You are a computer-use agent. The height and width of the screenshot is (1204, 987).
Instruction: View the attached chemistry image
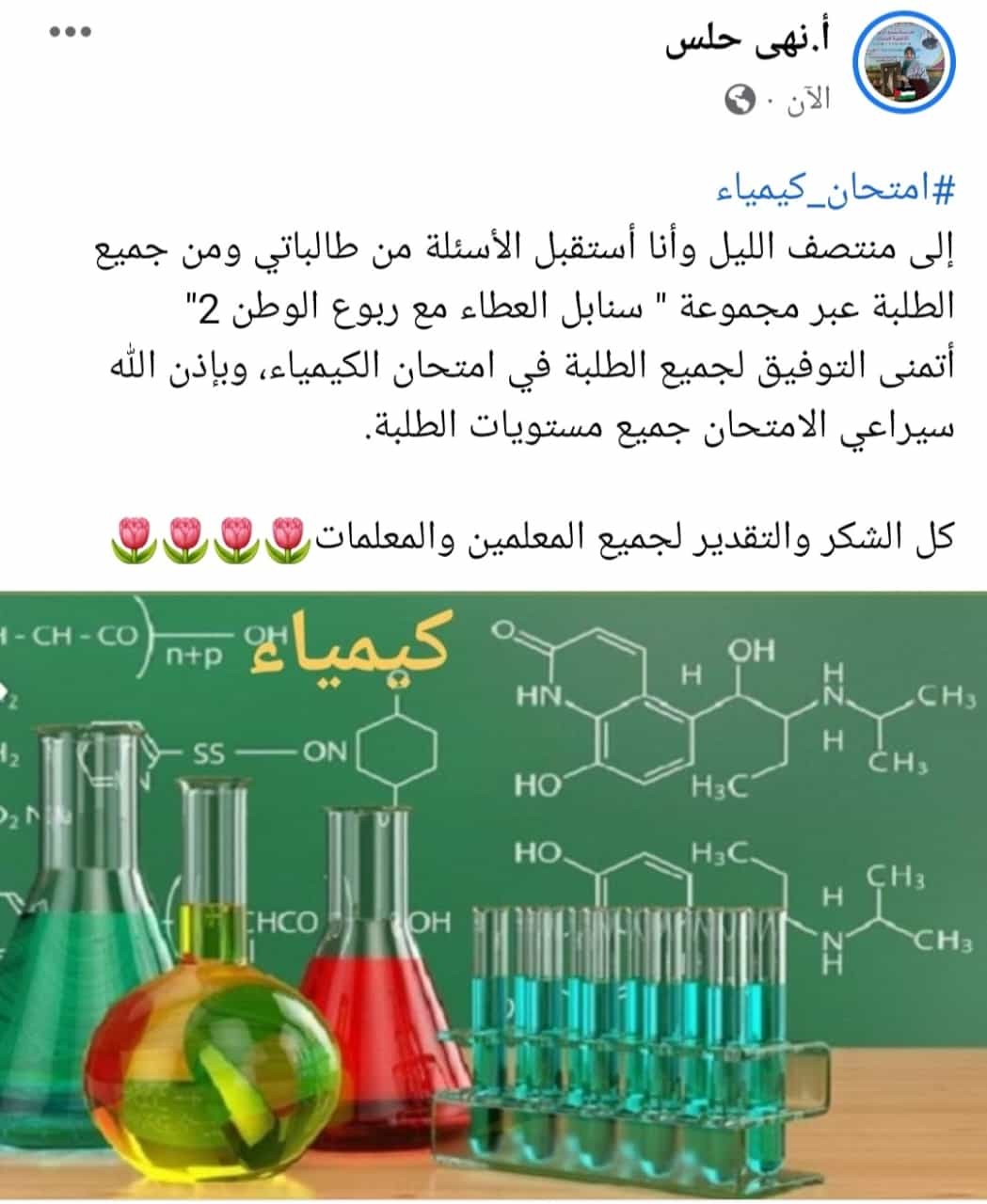point(493,894)
